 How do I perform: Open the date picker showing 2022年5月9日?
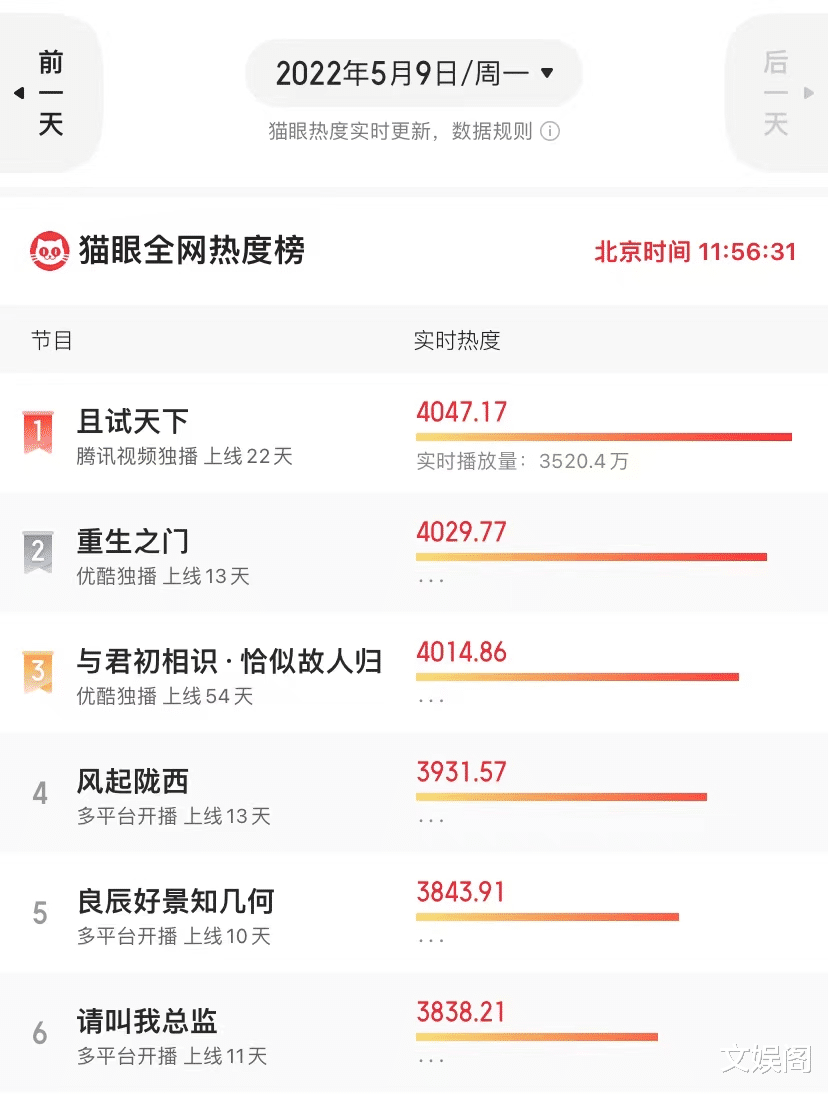[413, 72]
